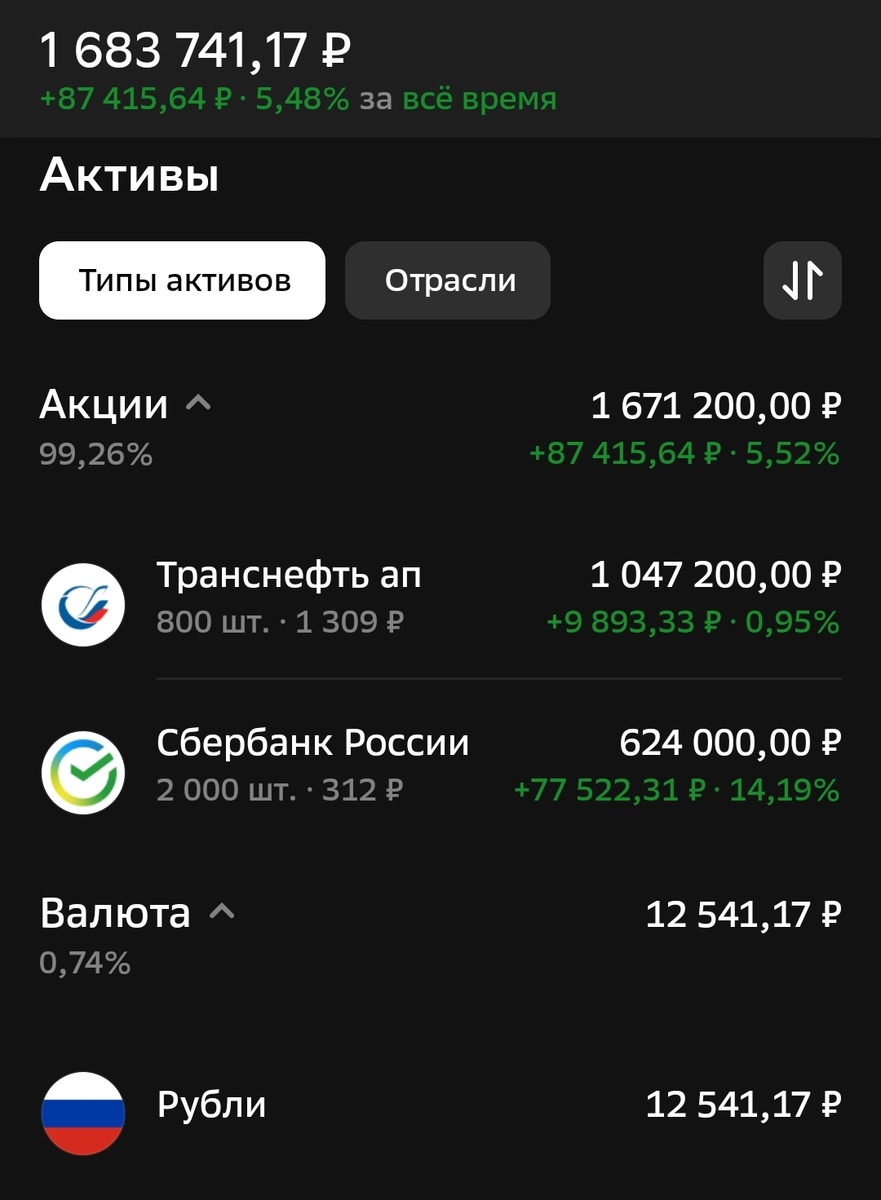Viewport: 881px width, 1200px height.
Task: Click the Транснефть ап company logo
Action: [84, 604]
